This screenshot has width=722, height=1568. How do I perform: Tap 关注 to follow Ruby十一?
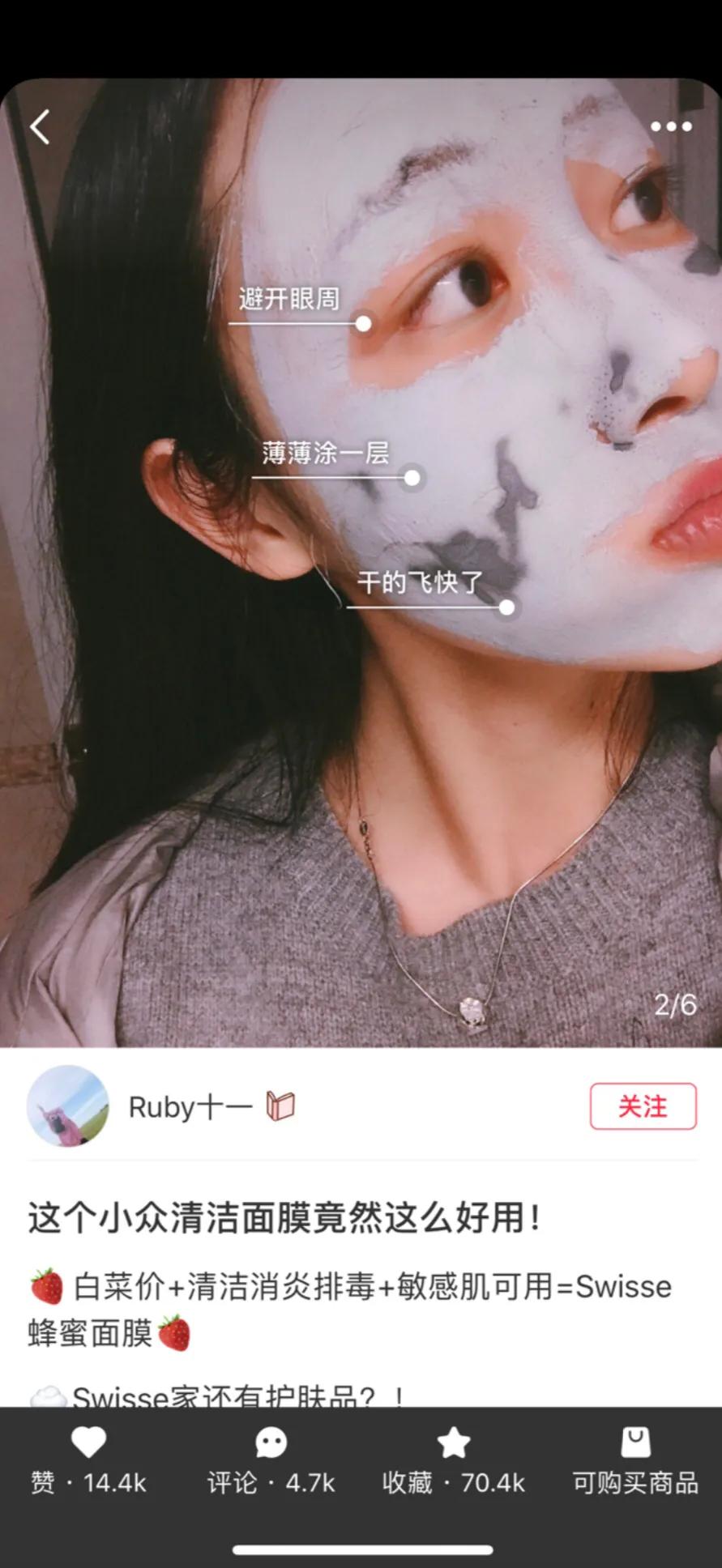click(643, 1106)
